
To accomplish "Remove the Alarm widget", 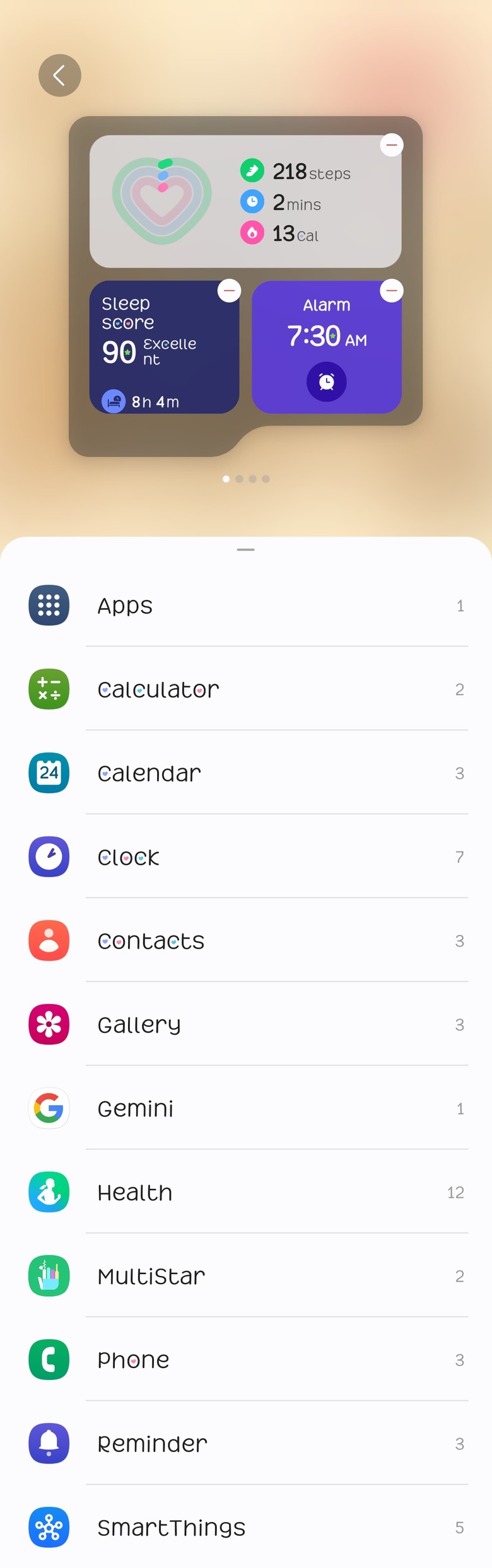I will [392, 291].
